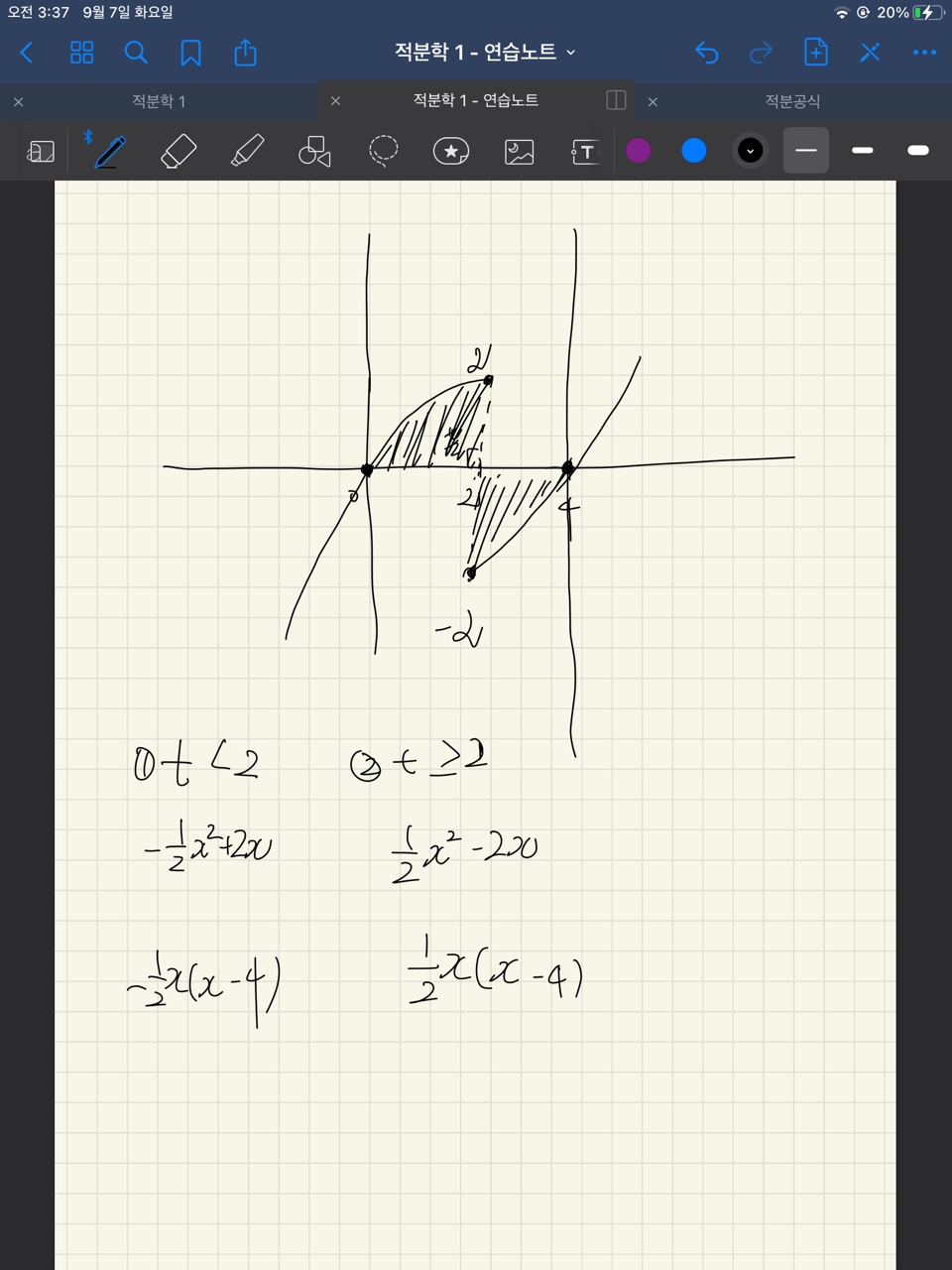Open the split view button
Screen dimensions: 952x1270
tap(616, 100)
